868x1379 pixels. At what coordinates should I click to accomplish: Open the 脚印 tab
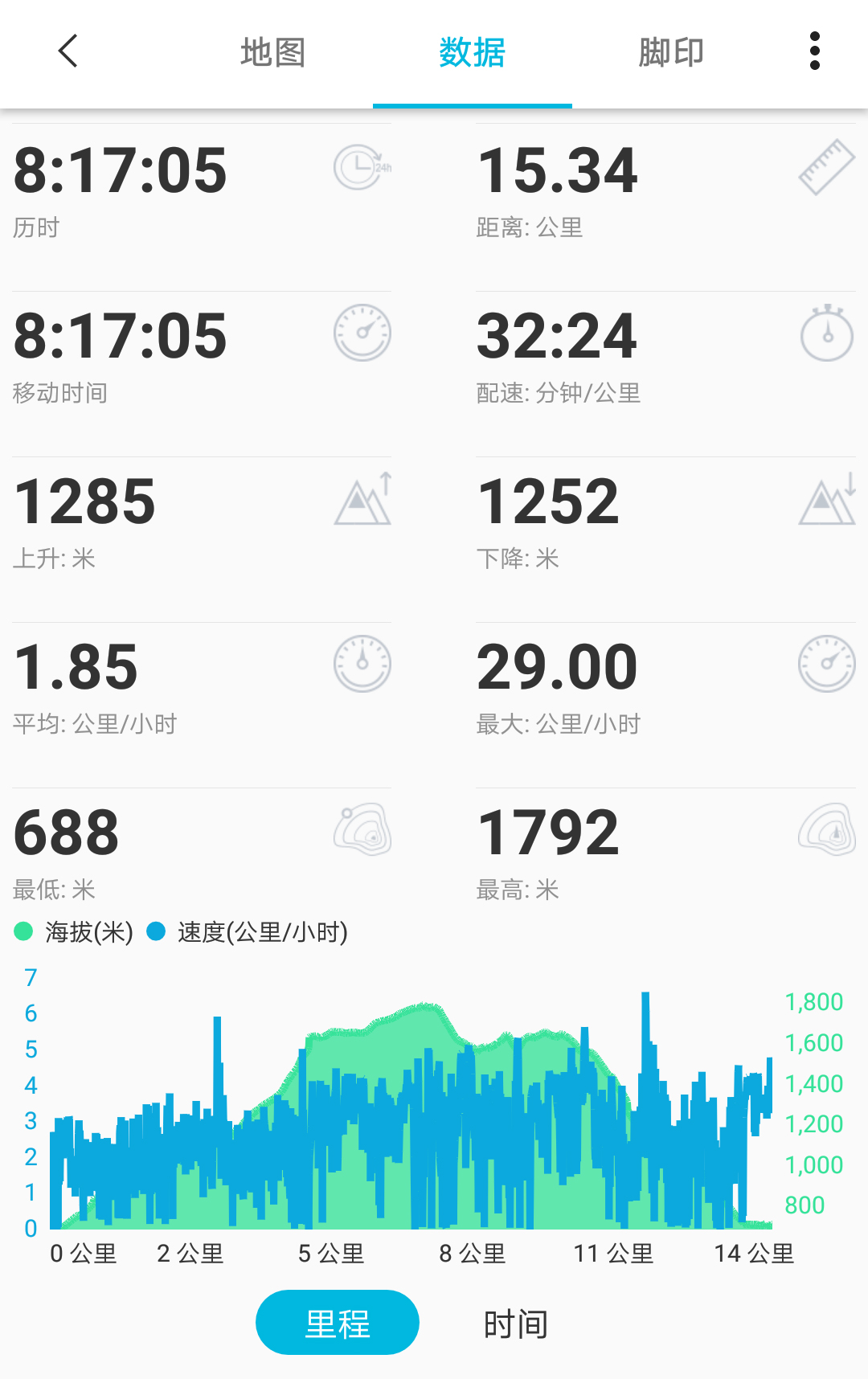(671, 53)
